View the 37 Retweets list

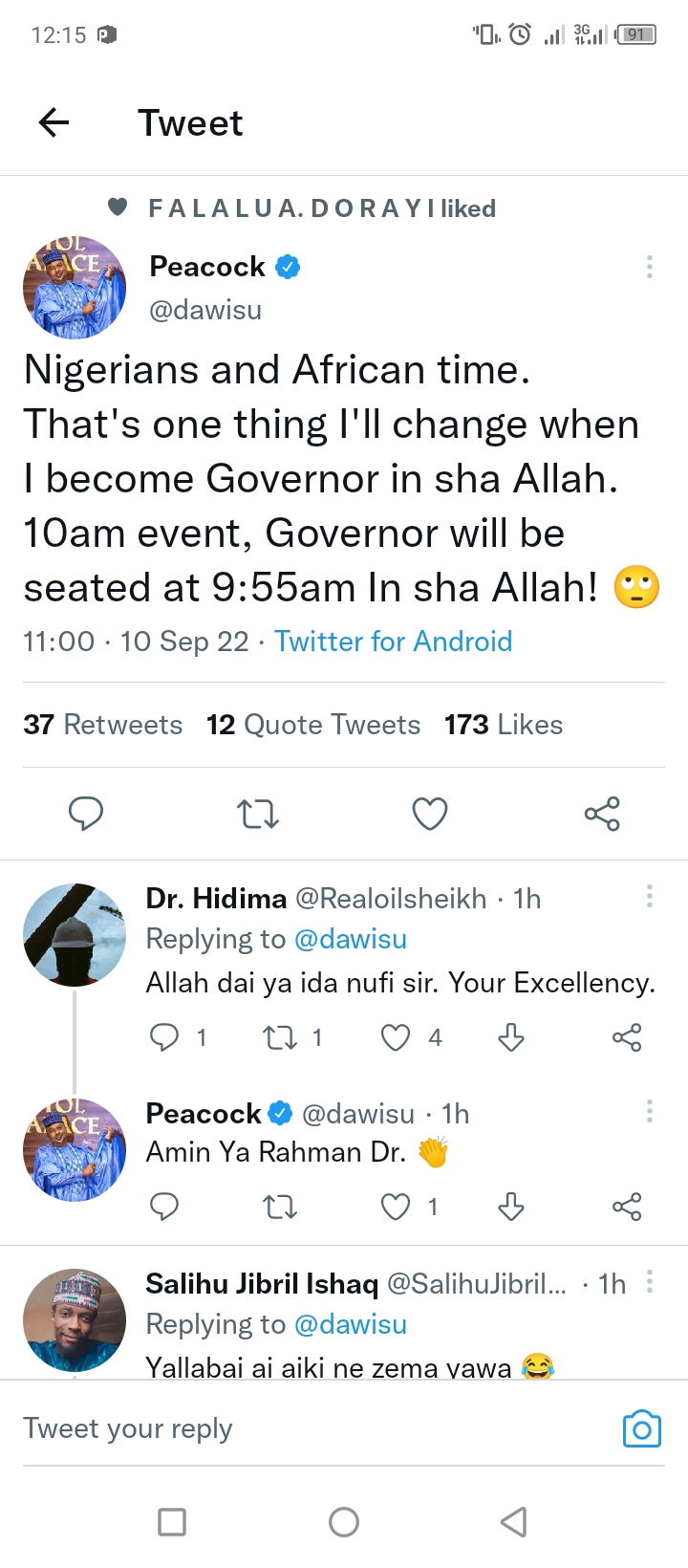pos(103,725)
